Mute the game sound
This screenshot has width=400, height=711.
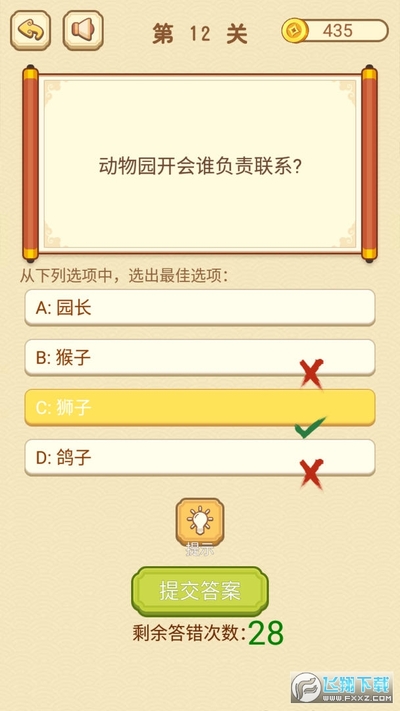point(83,30)
